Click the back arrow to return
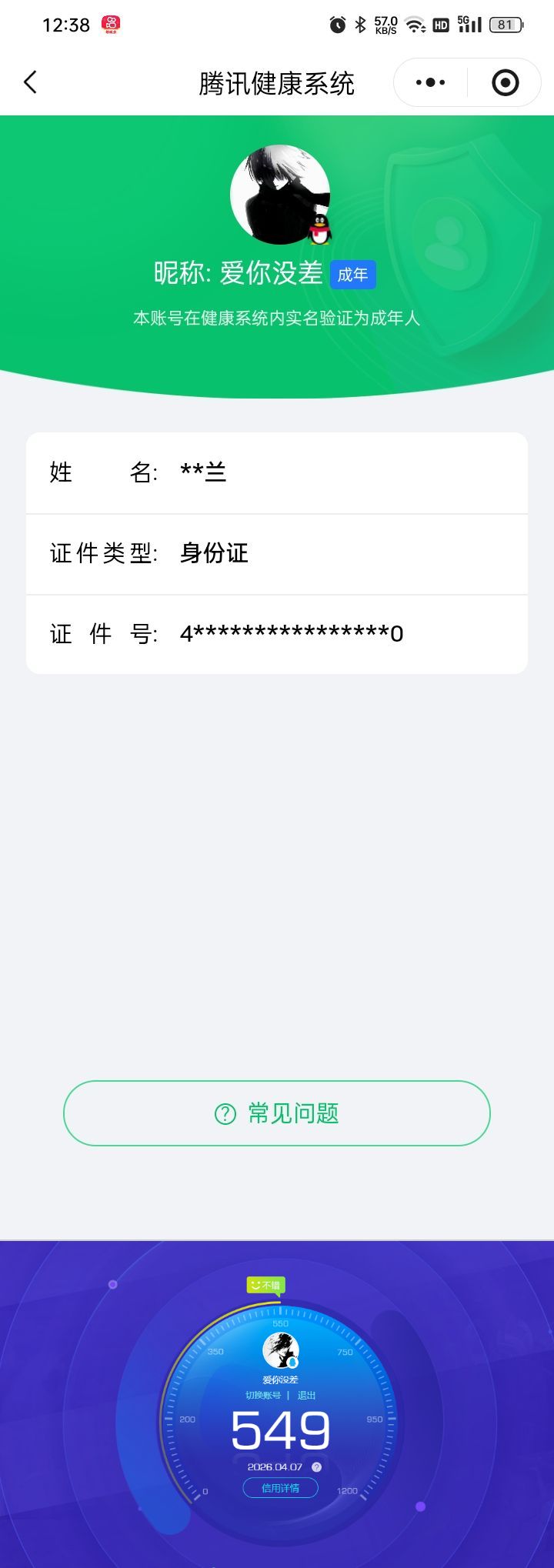This screenshot has width=554, height=1568. point(31,82)
